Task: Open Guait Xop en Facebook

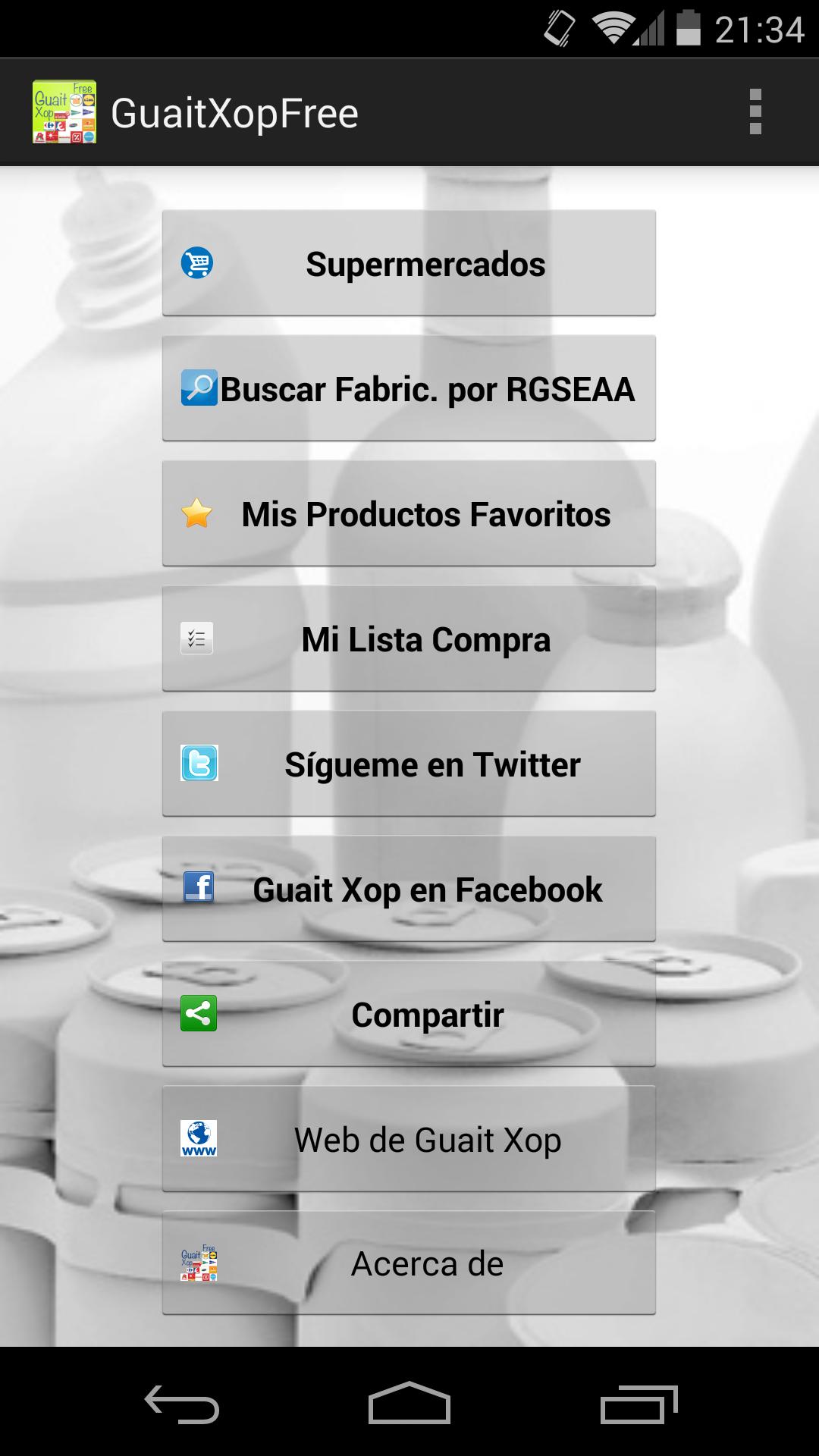Action: 409,889
